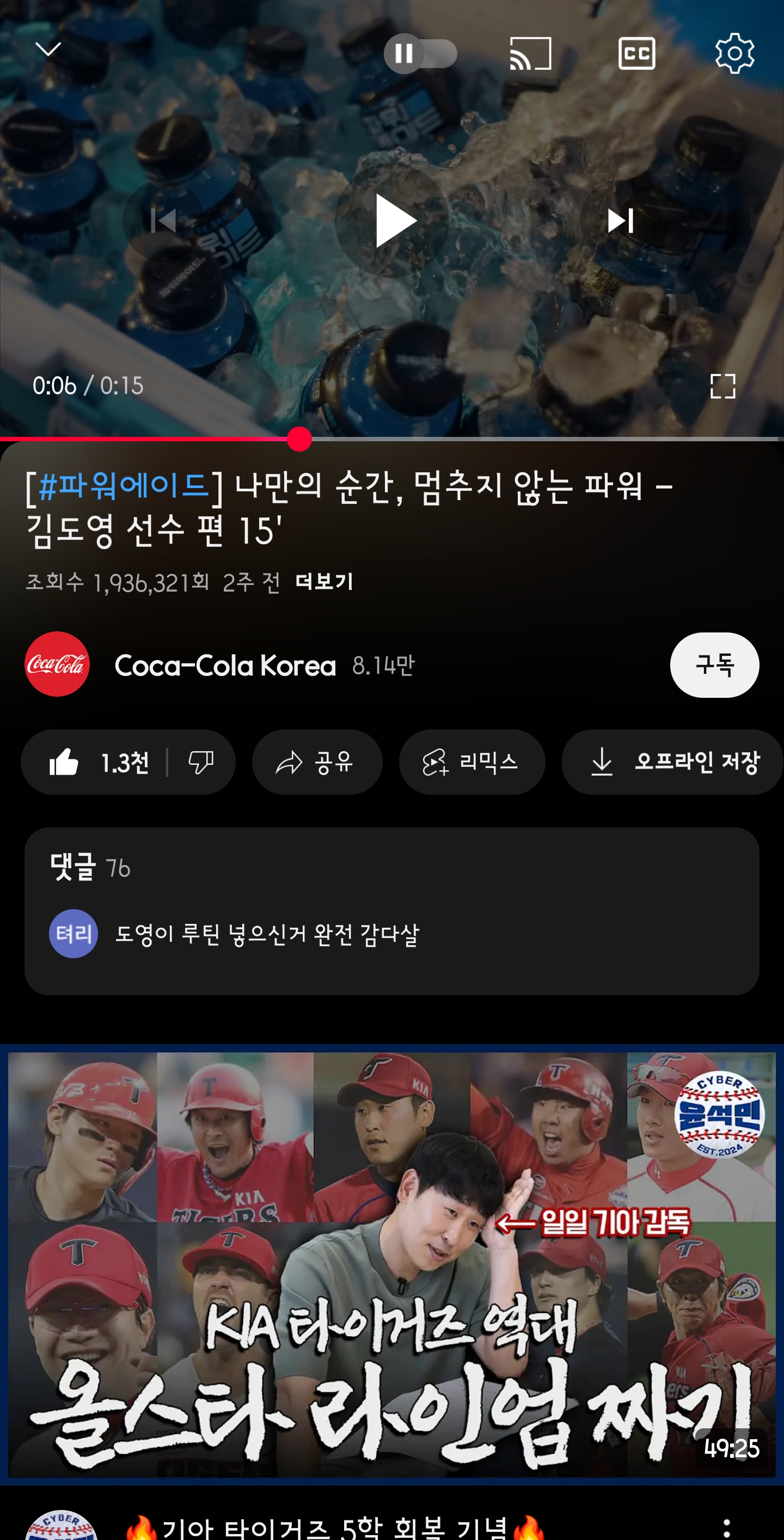Create a remix with 리믹스

coord(471,762)
